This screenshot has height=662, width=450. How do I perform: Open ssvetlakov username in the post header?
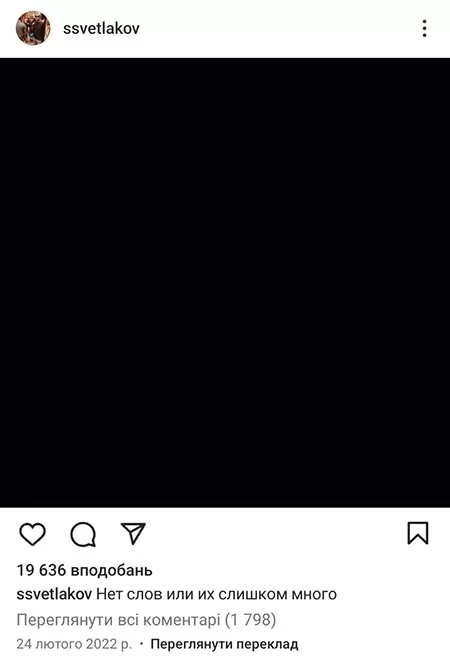(x=101, y=28)
